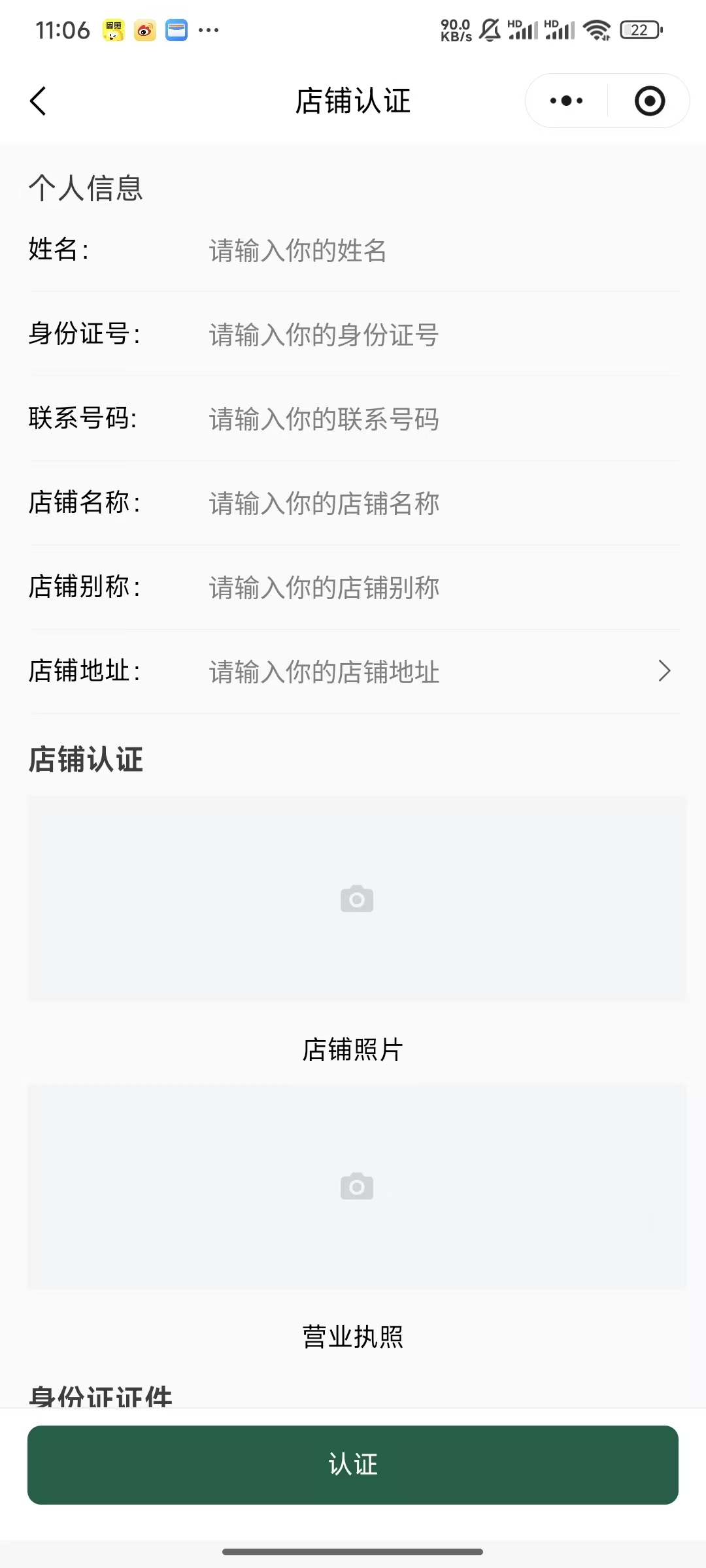Upload the 营业执照 business license photo

(357, 1186)
